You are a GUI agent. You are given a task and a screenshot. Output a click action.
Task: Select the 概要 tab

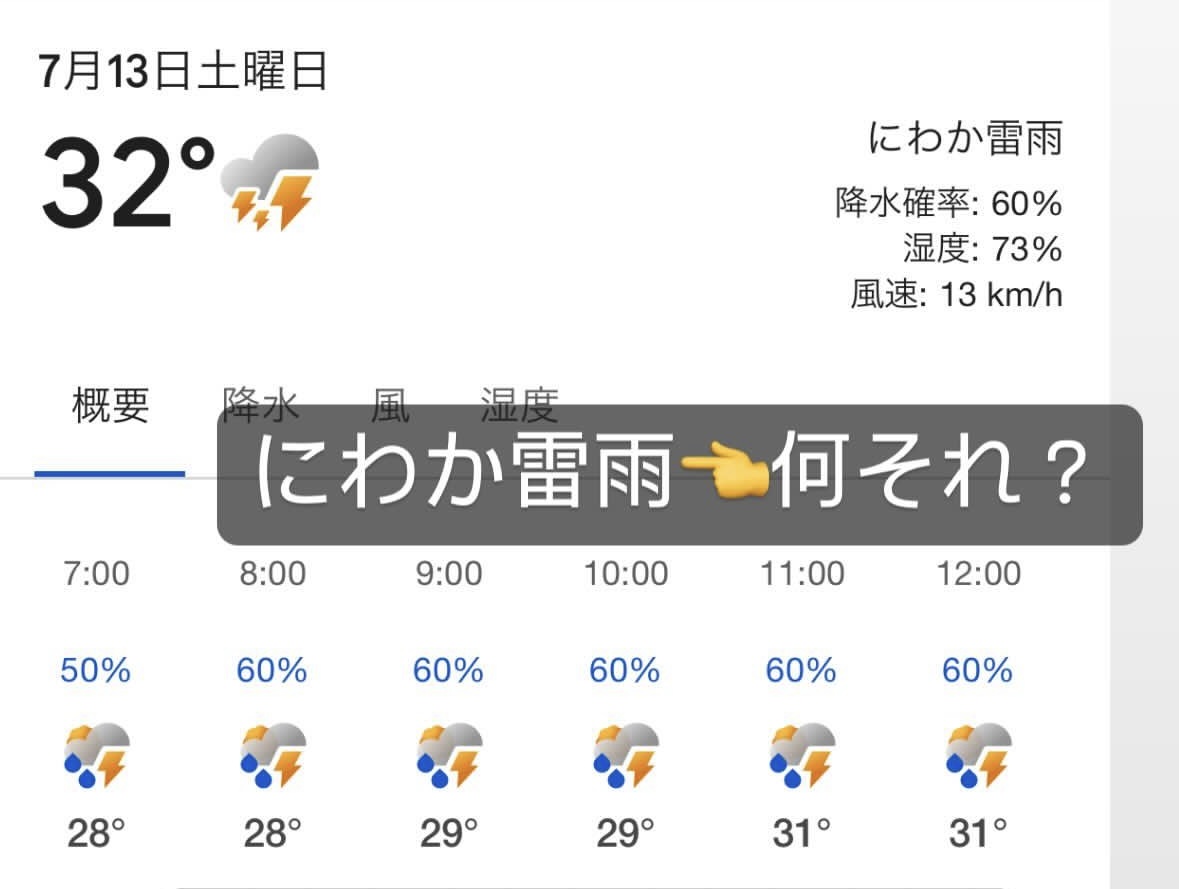tap(111, 405)
